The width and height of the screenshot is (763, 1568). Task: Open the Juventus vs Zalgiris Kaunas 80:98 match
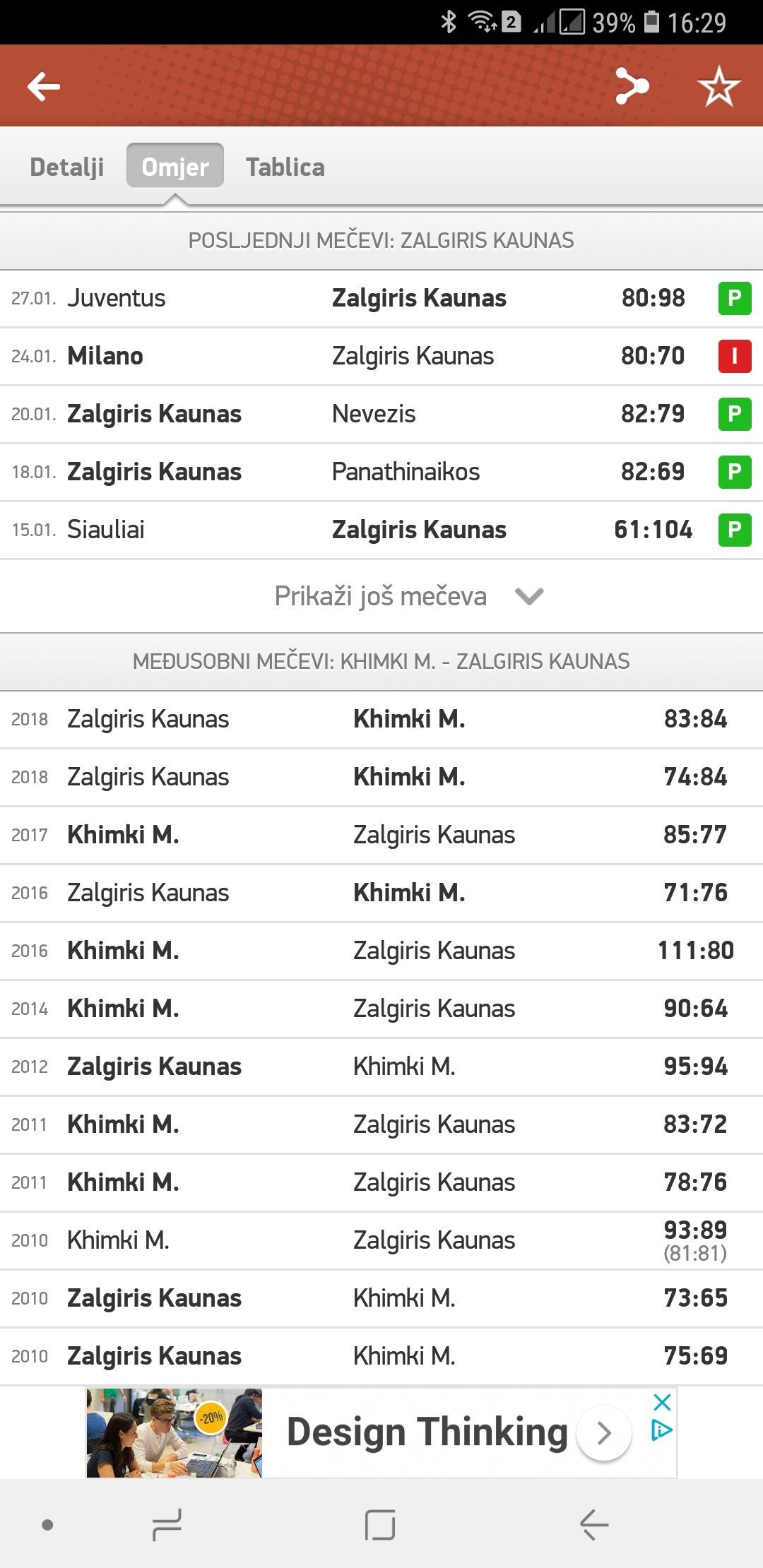[381, 298]
